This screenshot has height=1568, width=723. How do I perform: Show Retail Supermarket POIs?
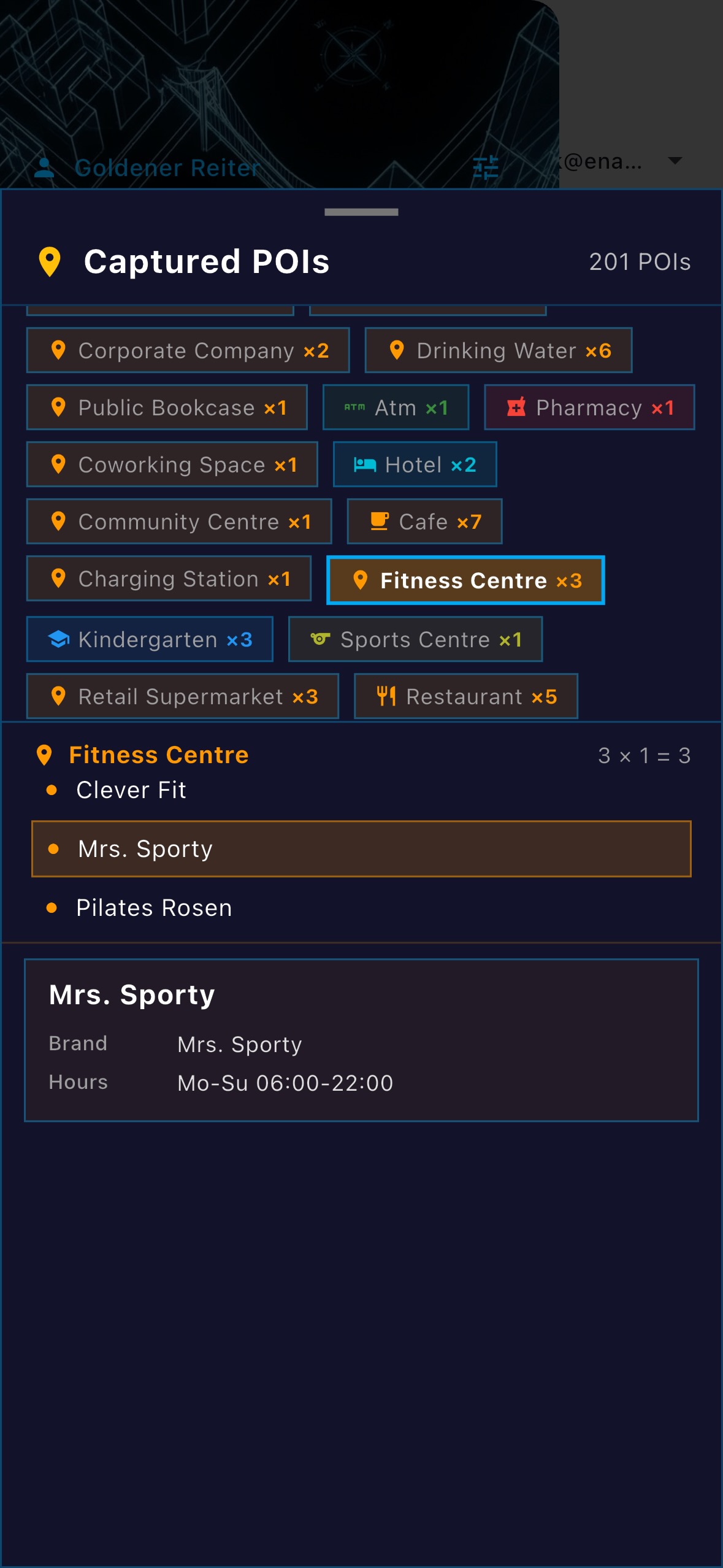(x=182, y=696)
